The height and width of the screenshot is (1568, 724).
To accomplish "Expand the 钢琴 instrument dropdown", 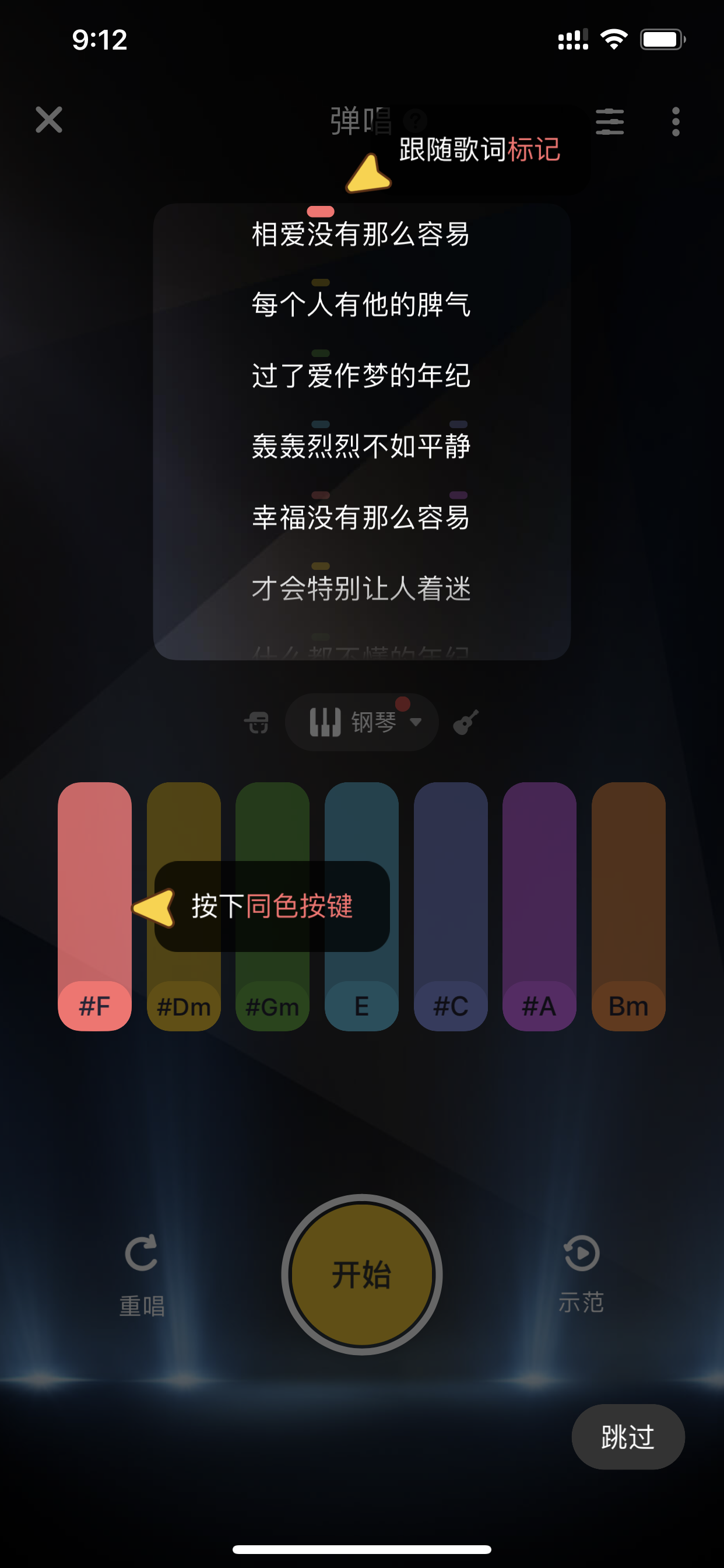I will (x=362, y=723).
